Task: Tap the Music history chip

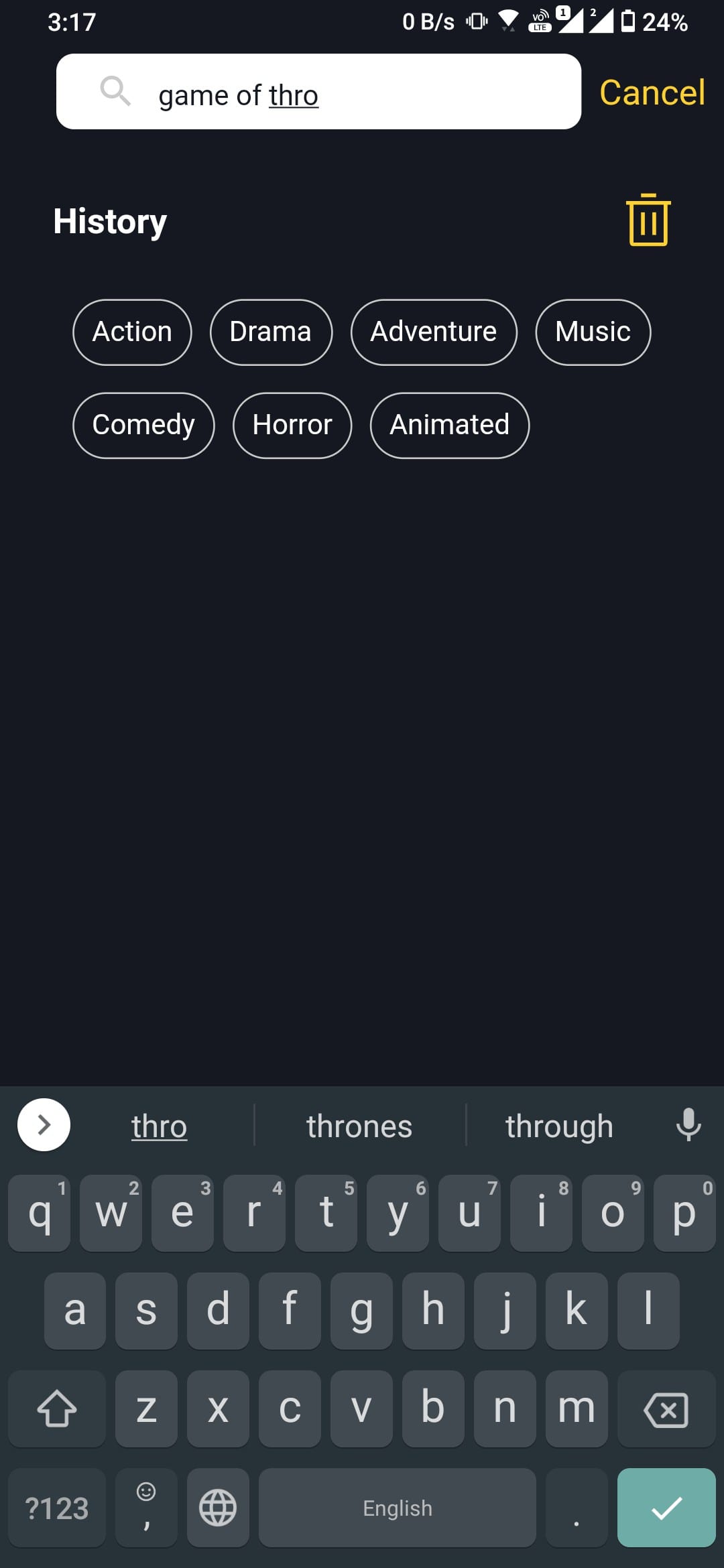Action: pos(593,332)
